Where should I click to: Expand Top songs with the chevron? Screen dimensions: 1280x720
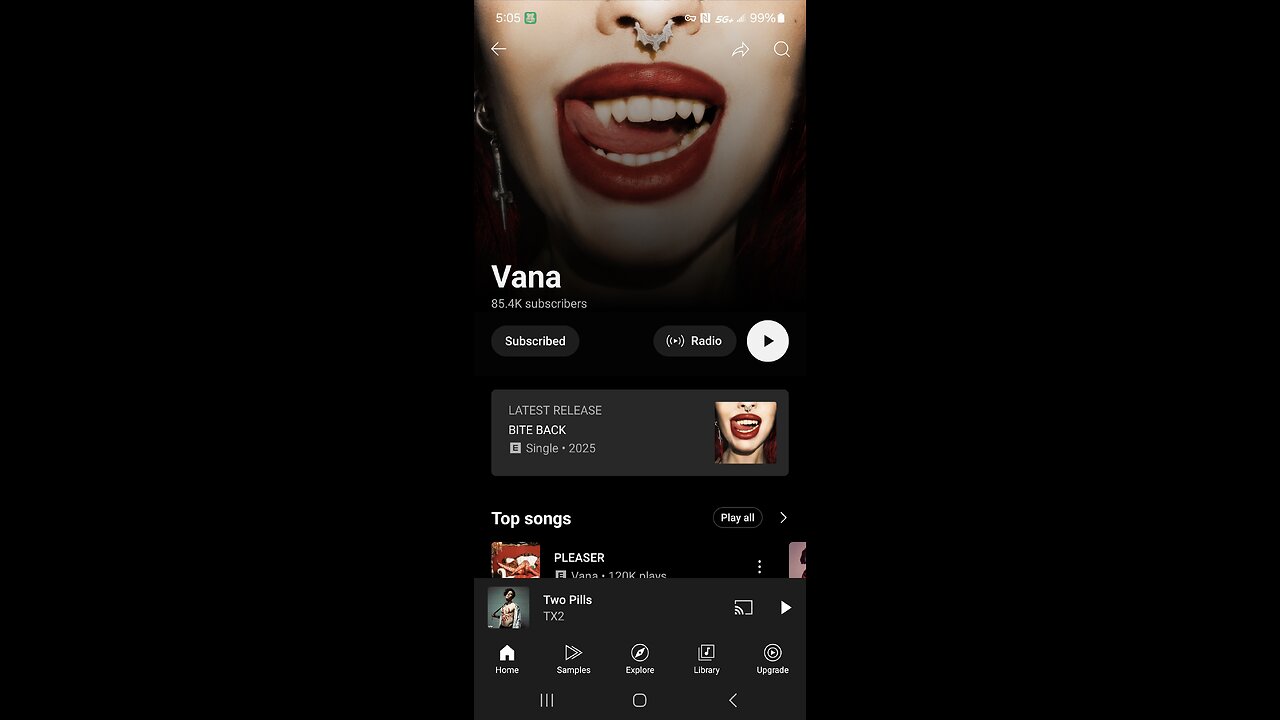(783, 518)
